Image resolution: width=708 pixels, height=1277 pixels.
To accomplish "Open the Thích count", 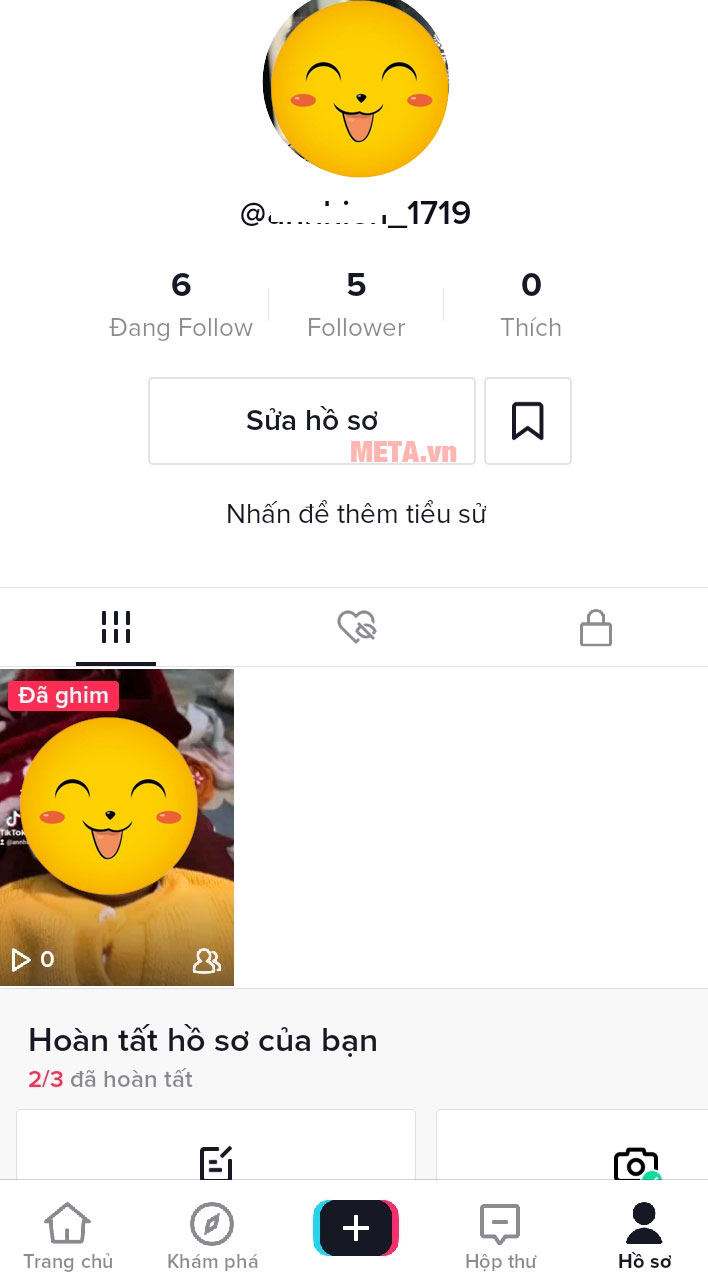I will point(531,305).
